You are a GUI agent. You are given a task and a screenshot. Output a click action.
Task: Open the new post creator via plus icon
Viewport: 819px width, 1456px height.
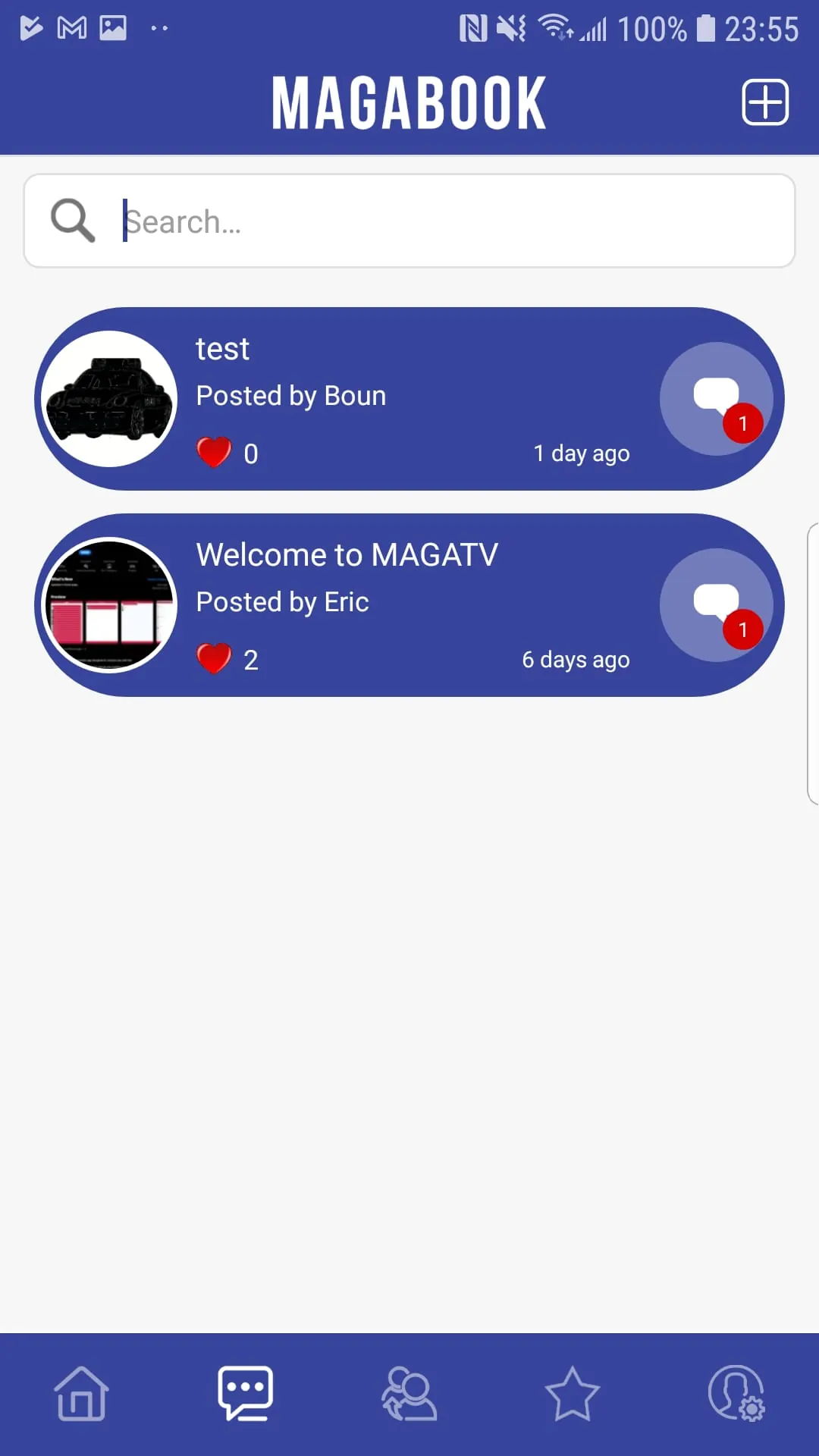point(764,101)
